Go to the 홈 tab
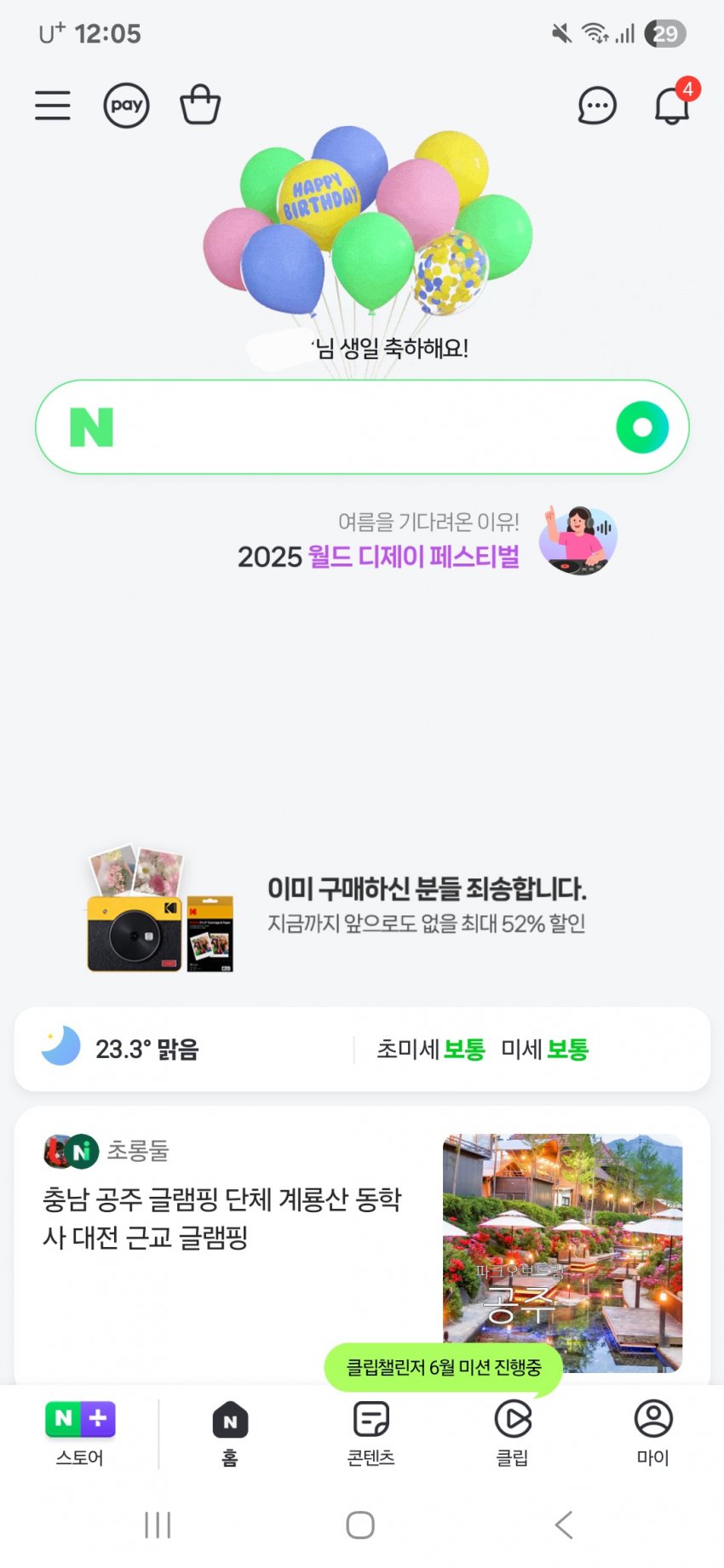 click(x=230, y=1434)
